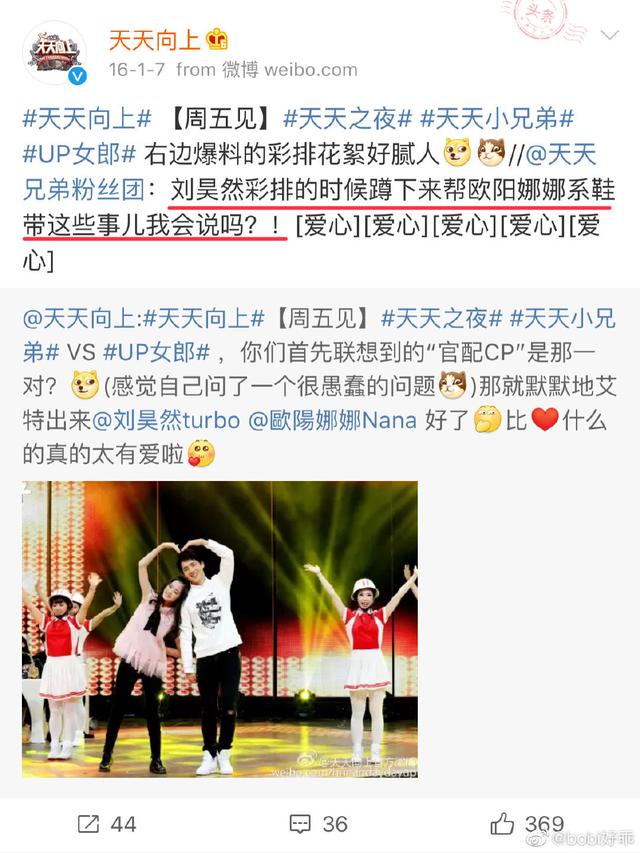The image size is (640, 853).
Task: View the stage photo in full
Action: [x=220, y=628]
